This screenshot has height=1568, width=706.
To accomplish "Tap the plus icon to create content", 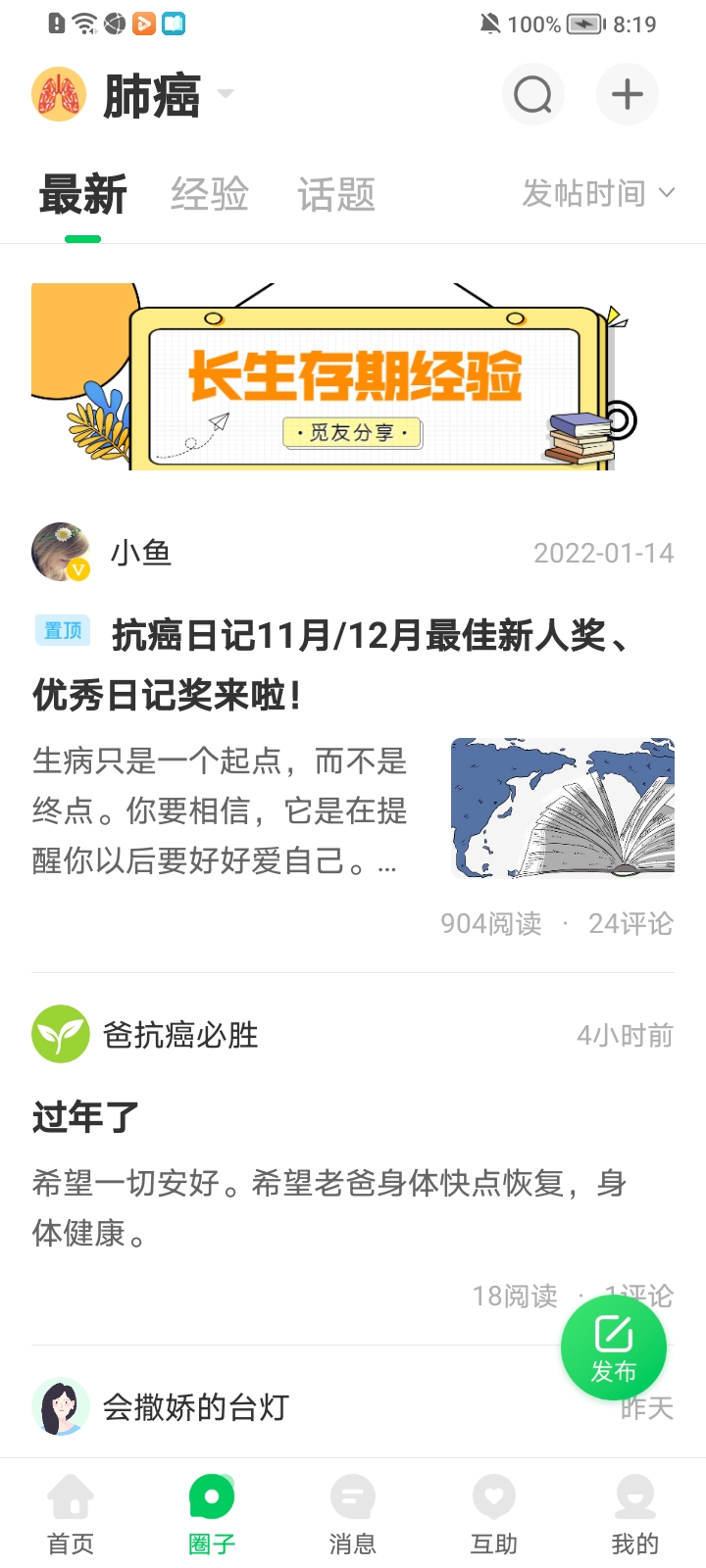I will coord(627,94).
